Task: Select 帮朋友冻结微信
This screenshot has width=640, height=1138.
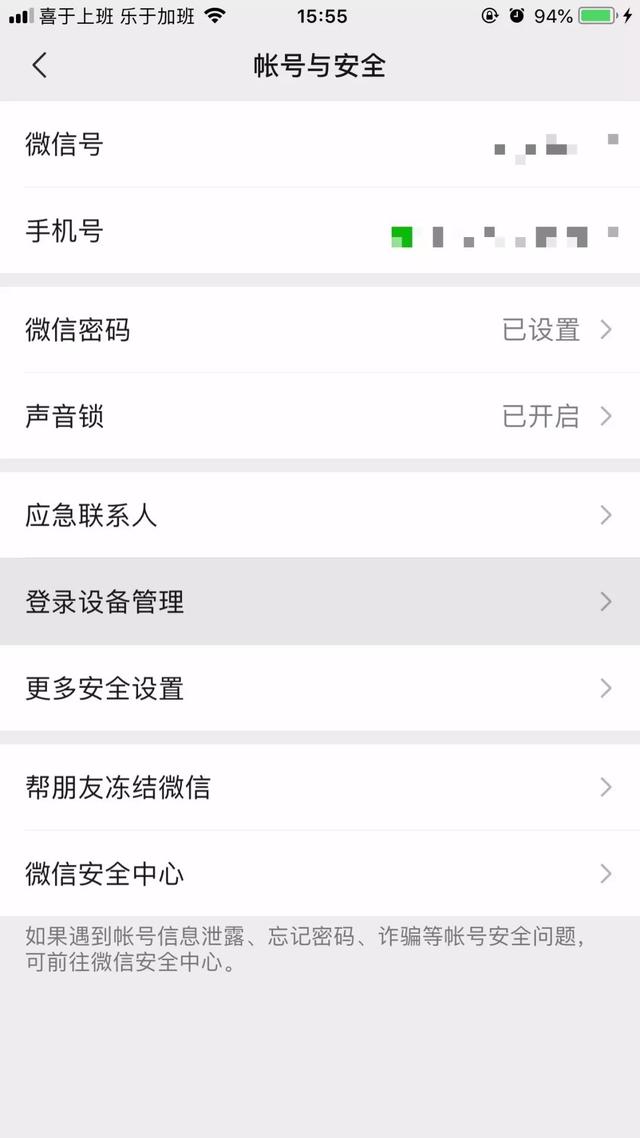Action: pyautogui.click(x=320, y=788)
